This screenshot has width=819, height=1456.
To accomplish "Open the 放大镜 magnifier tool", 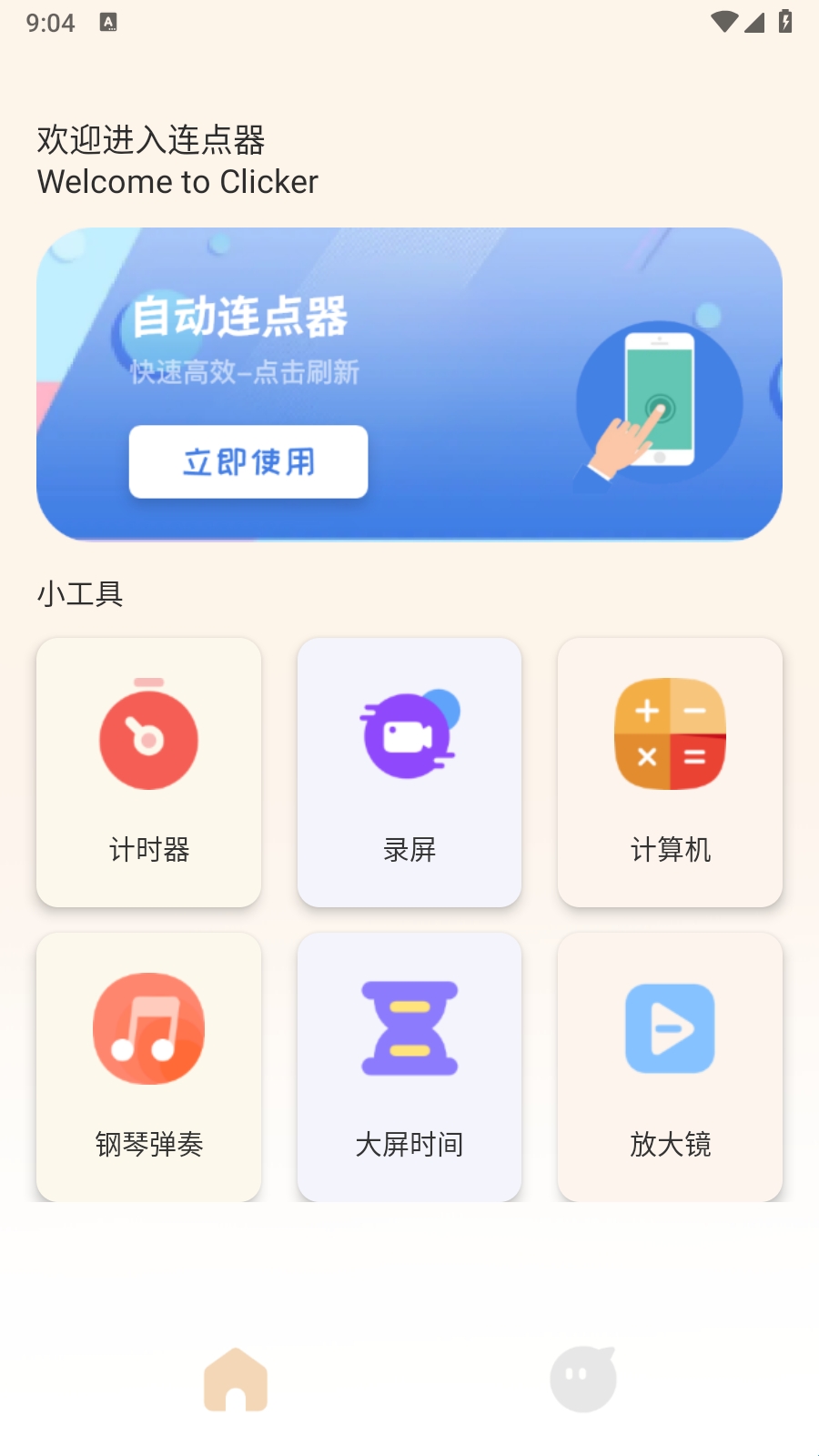I will (x=670, y=1067).
